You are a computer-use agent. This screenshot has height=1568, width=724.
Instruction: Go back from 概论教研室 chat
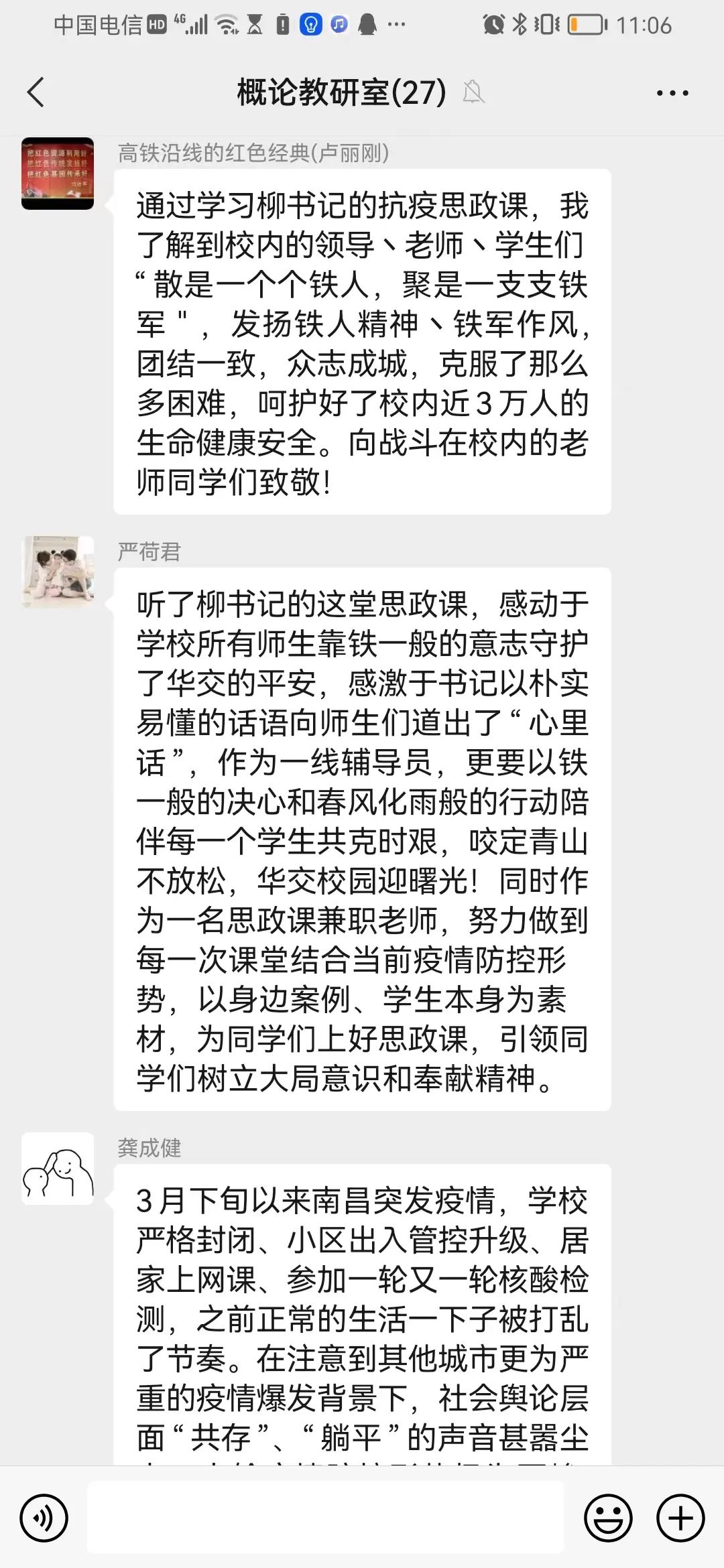tap(36, 92)
